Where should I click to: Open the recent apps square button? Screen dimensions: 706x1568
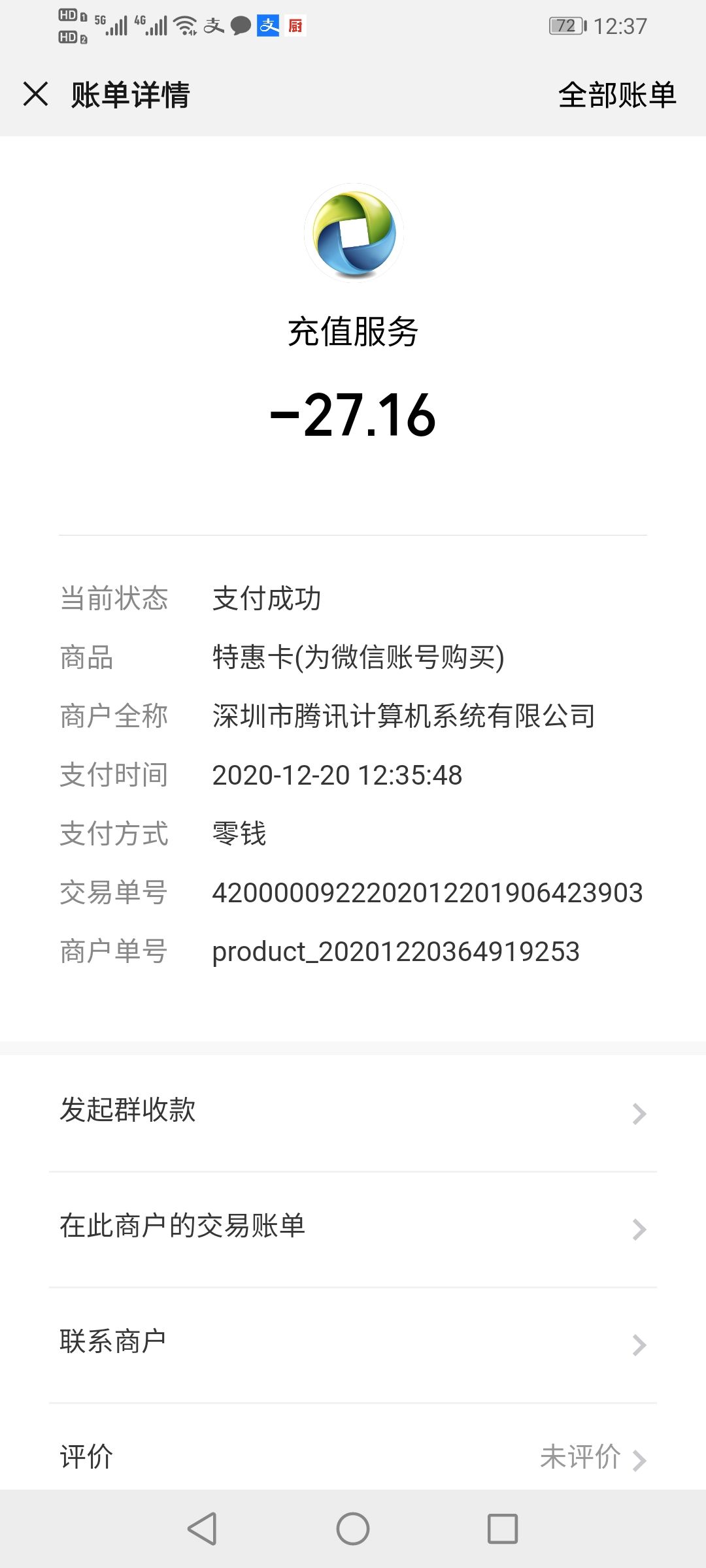503,1529
